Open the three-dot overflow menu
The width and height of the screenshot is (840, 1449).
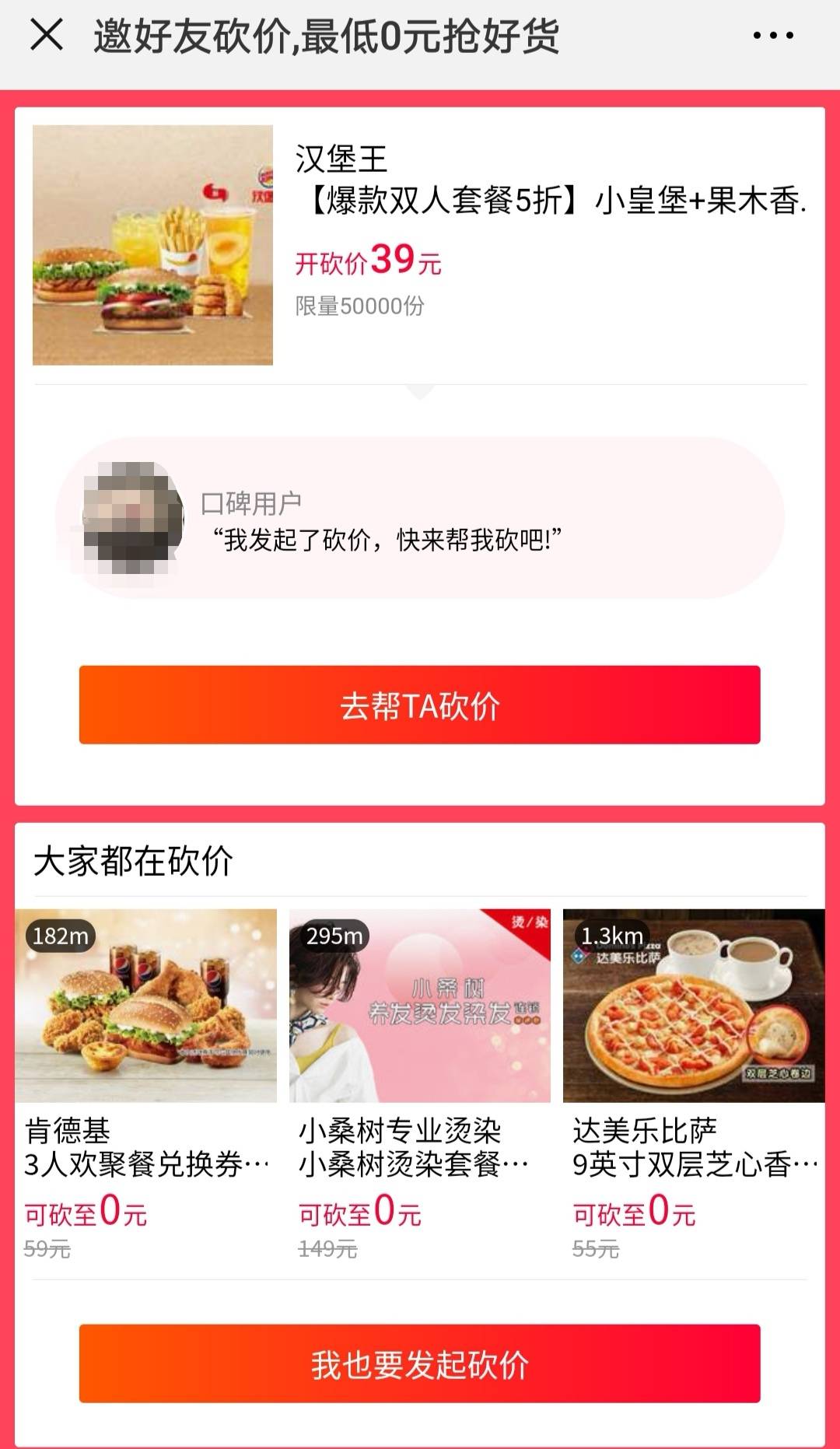click(x=772, y=36)
